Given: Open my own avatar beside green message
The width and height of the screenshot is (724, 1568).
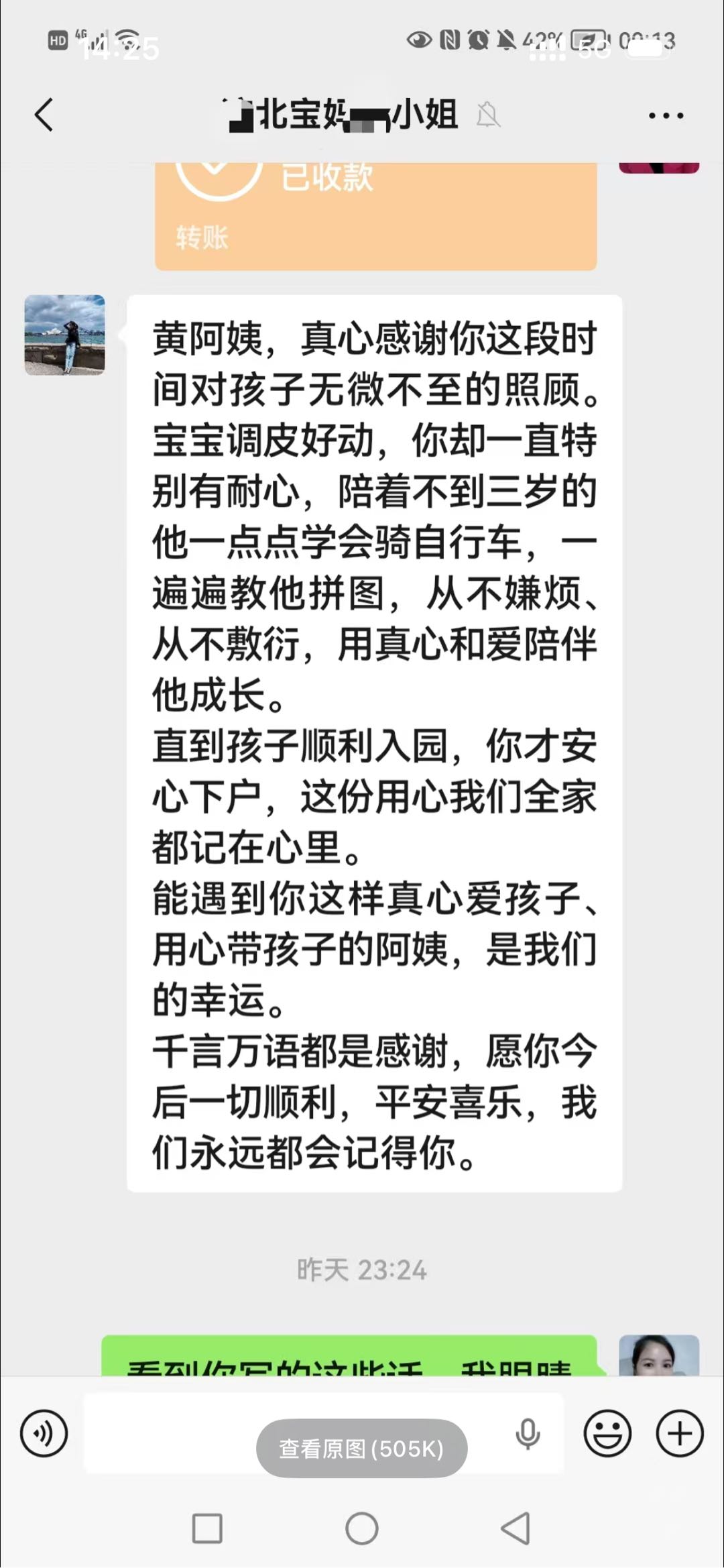Looking at the screenshot, I should [659, 1355].
